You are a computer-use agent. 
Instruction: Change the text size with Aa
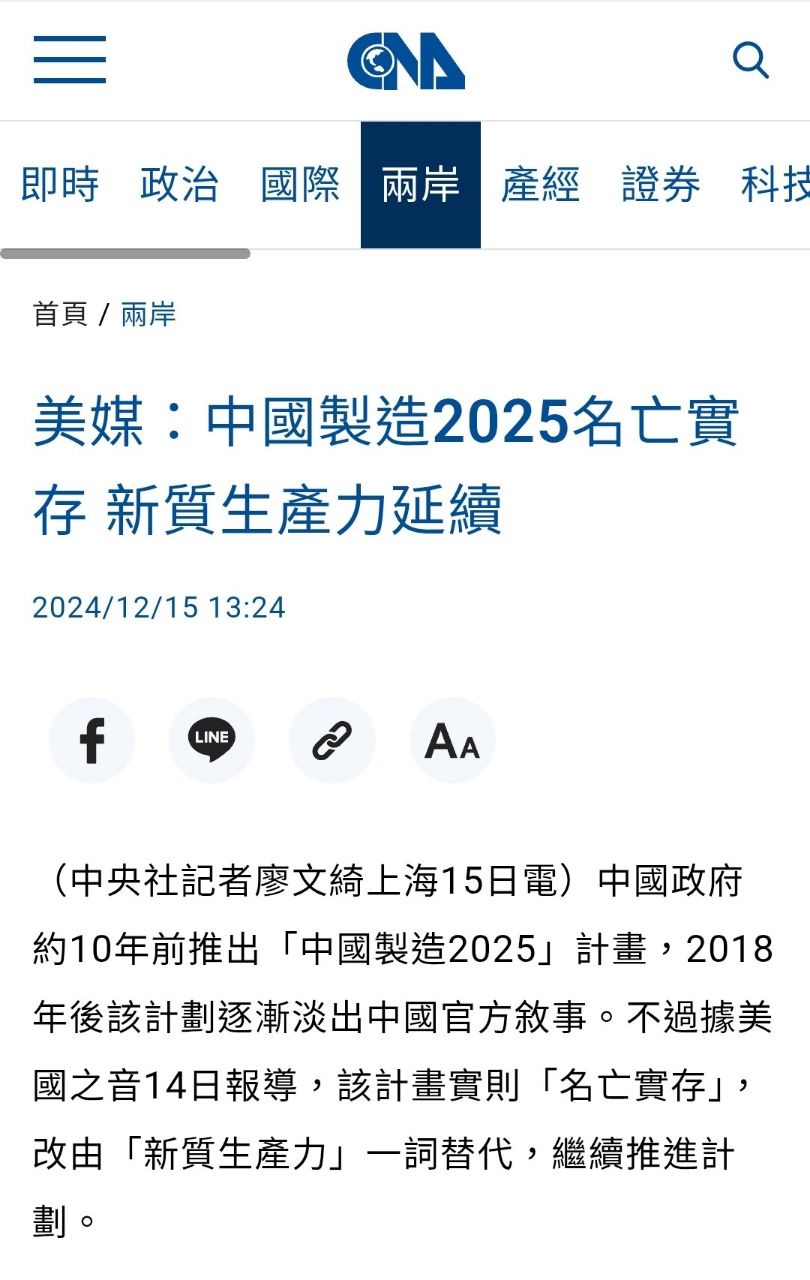click(x=452, y=740)
